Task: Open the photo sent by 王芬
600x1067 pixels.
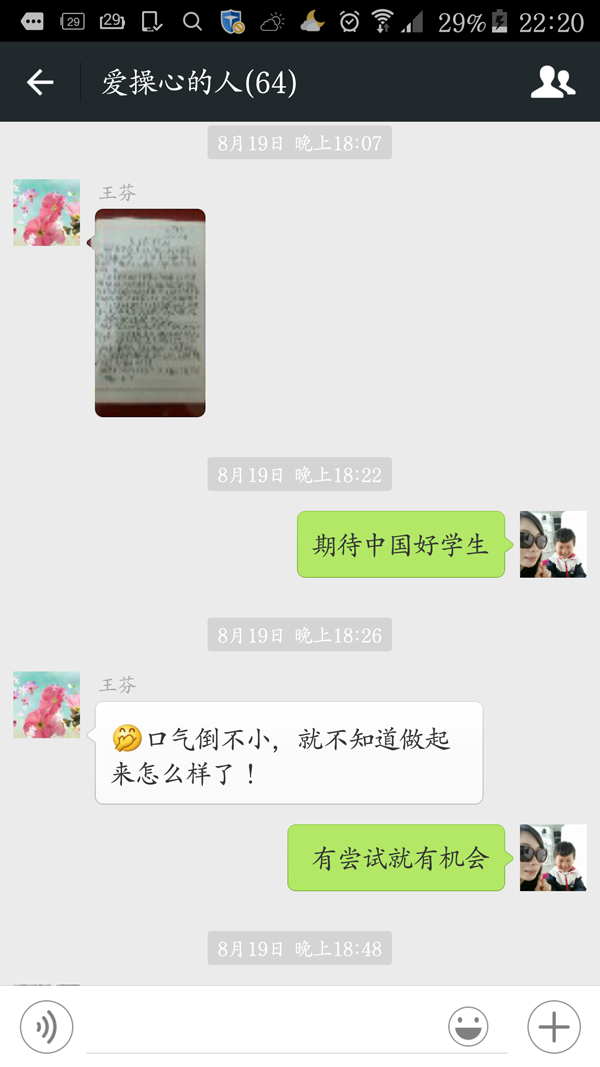Action: click(x=150, y=312)
